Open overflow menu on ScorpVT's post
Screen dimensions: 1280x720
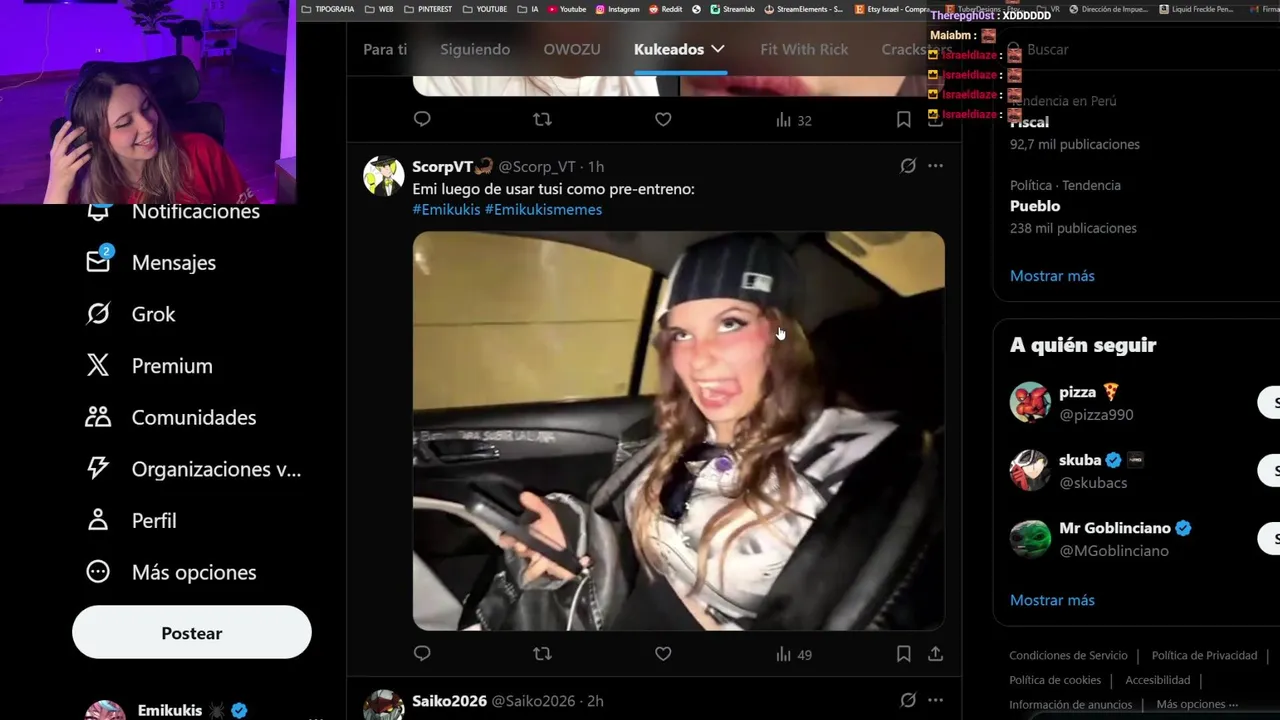935,166
